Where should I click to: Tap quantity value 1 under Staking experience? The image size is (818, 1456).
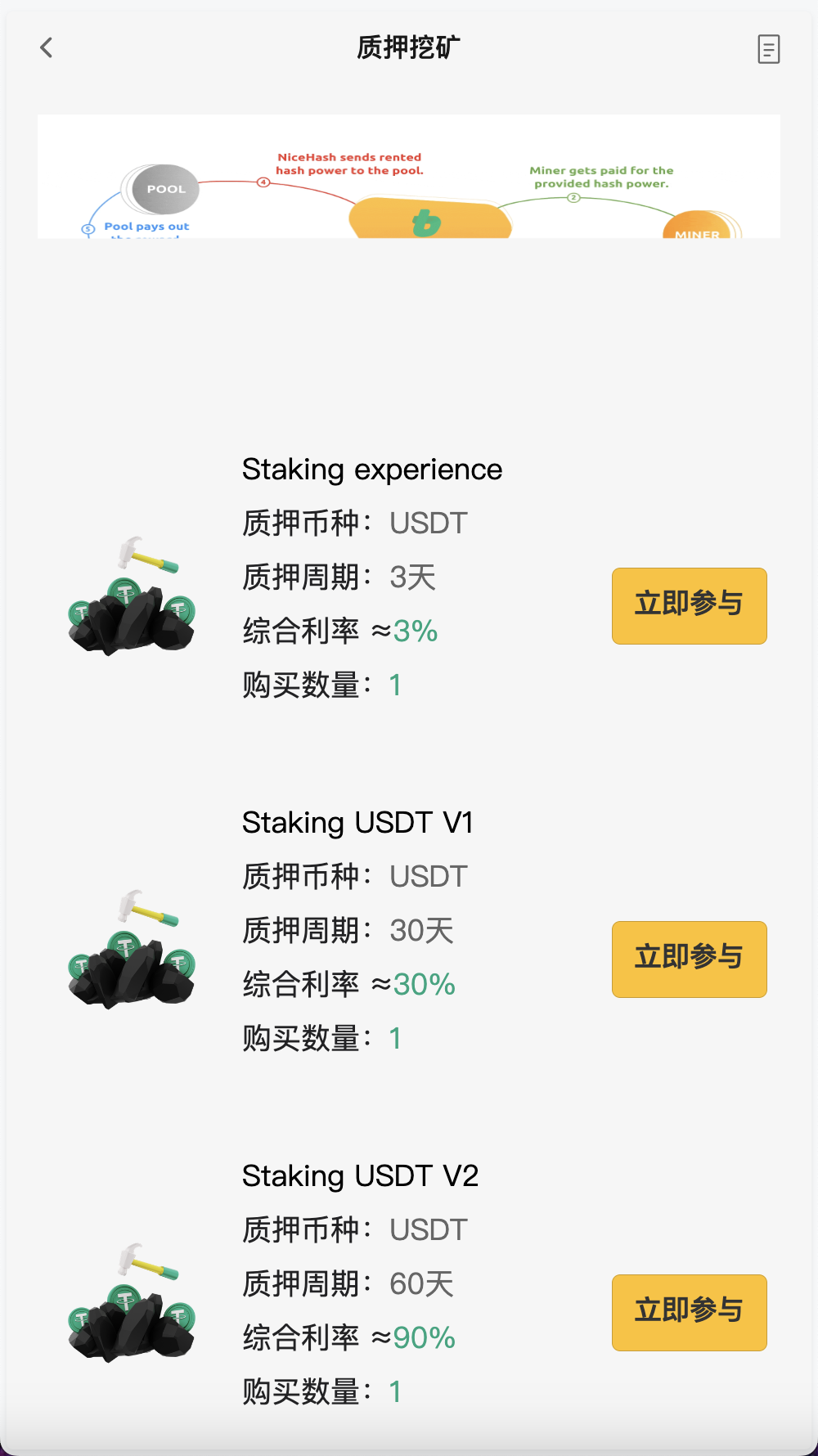(x=395, y=684)
